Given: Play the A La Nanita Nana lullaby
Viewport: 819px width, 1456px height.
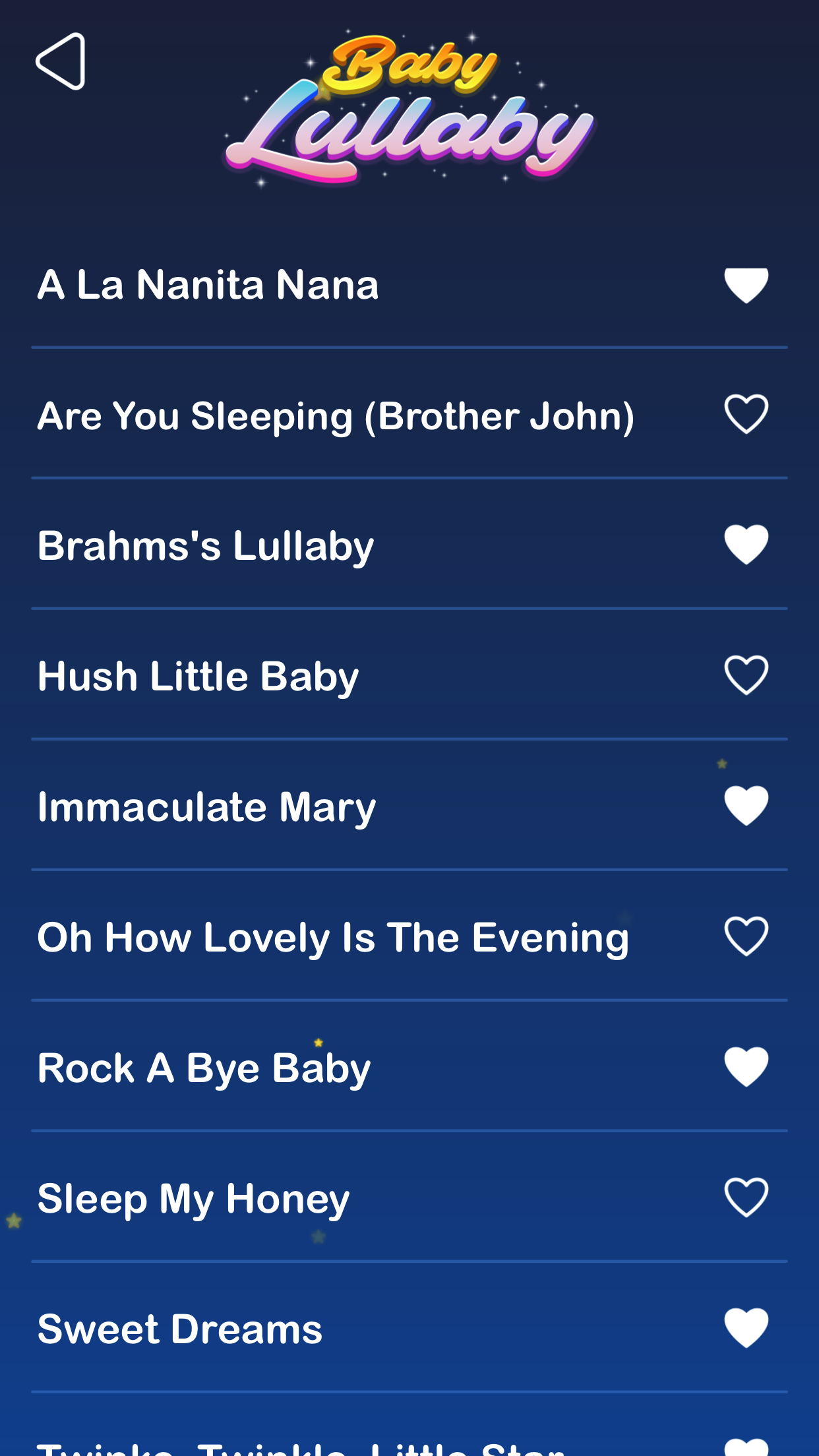Looking at the screenshot, I should pyautogui.click(x=208, y=285).
